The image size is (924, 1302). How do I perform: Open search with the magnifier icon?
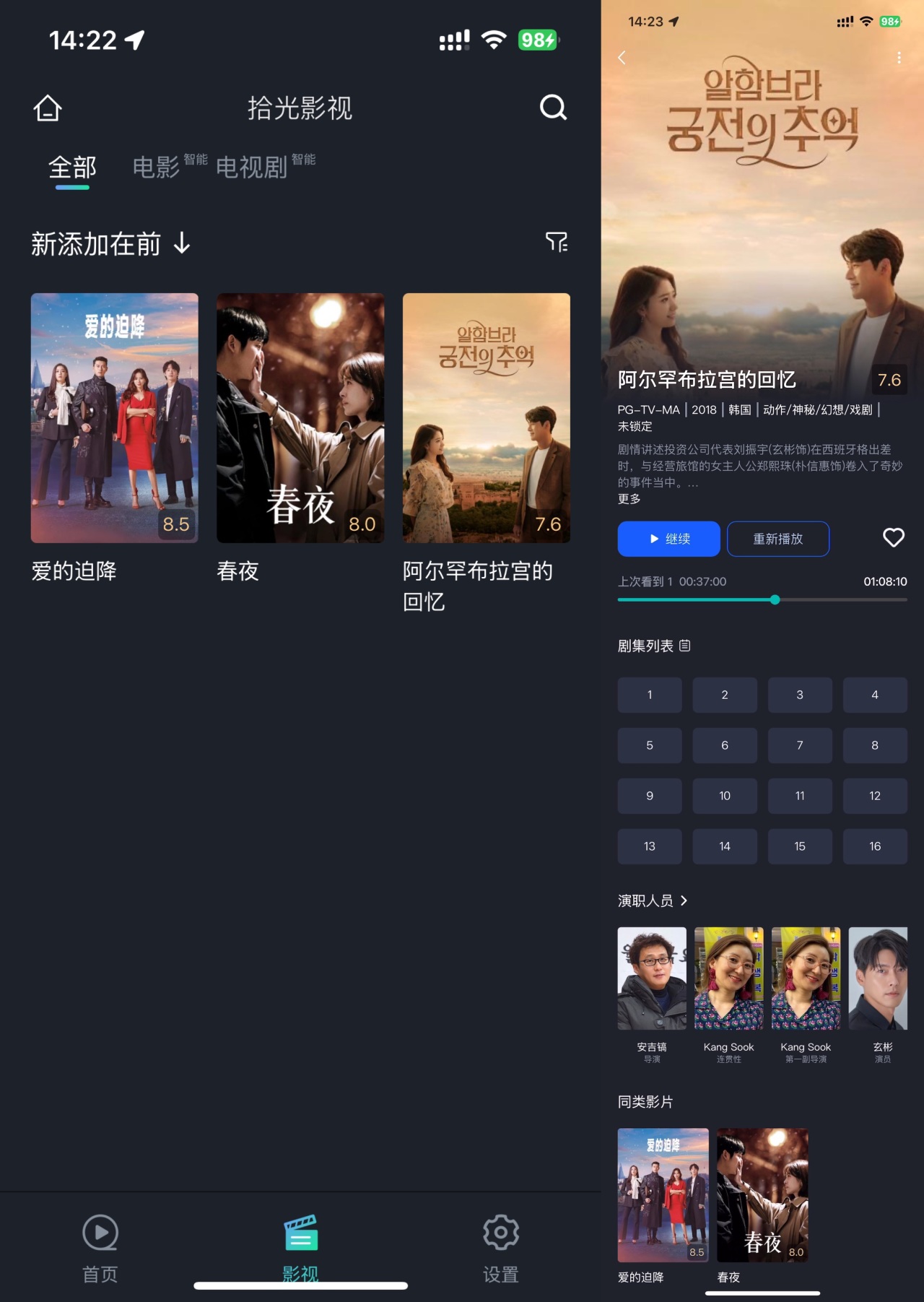(x=553, y=108)
